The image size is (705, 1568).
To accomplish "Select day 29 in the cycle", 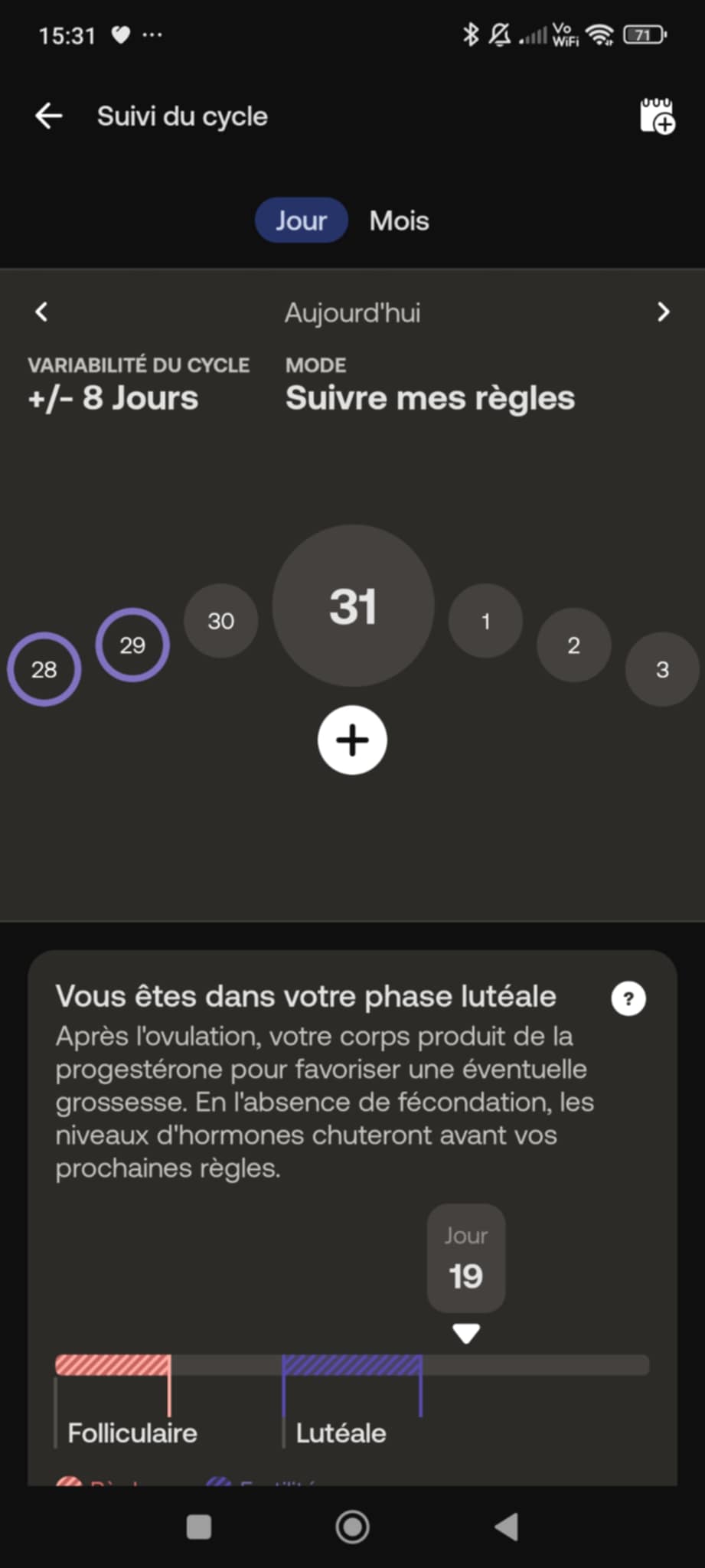I will [132, 645].
